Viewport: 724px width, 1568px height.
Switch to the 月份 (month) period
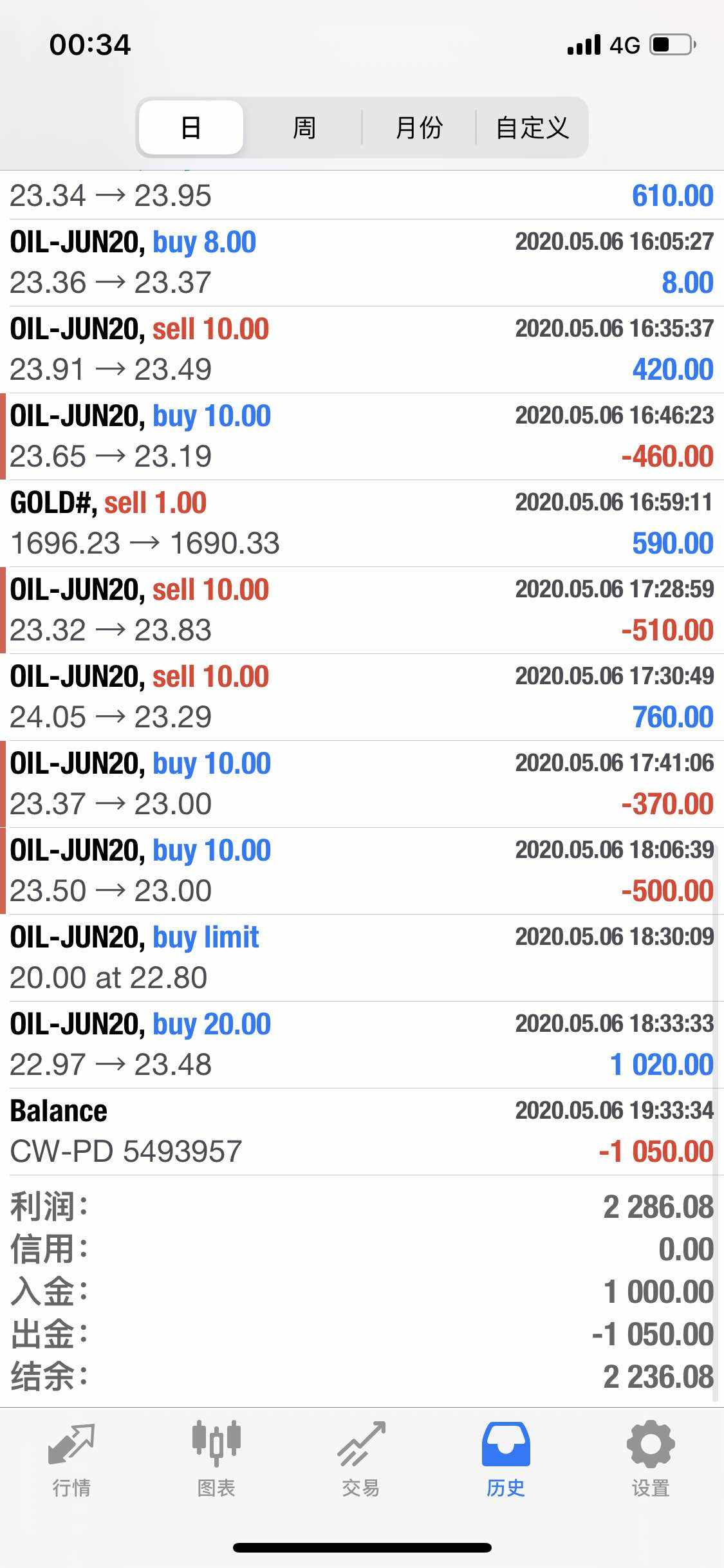419,127
